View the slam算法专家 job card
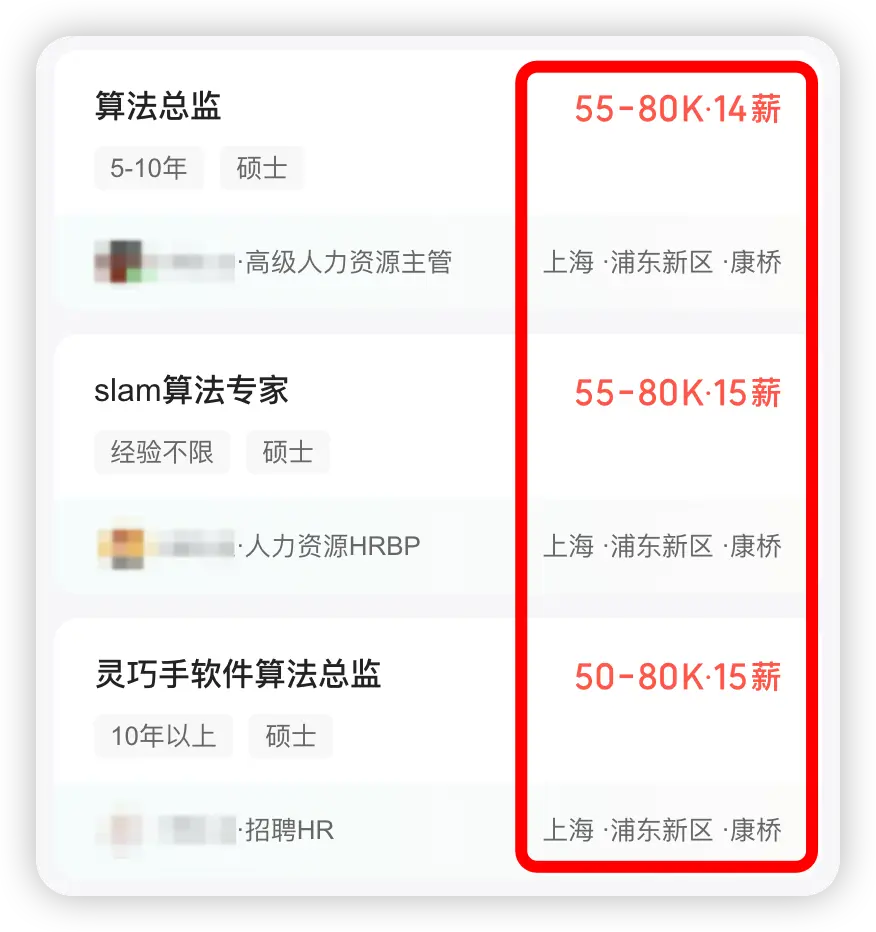Screen dimensions: 876x932 [191, 390]
